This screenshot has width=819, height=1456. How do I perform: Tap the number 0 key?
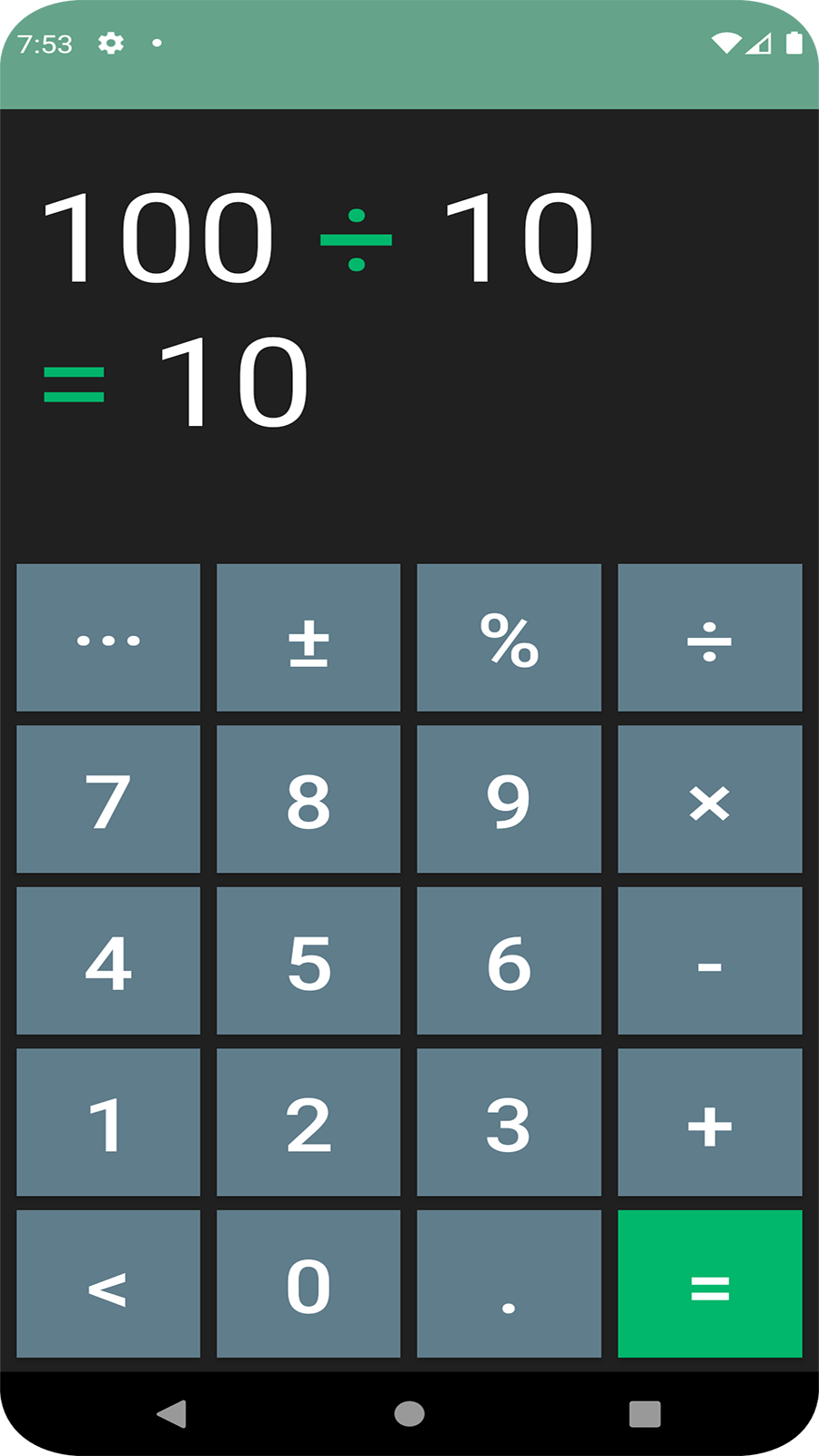click(x=308, y=1284)
